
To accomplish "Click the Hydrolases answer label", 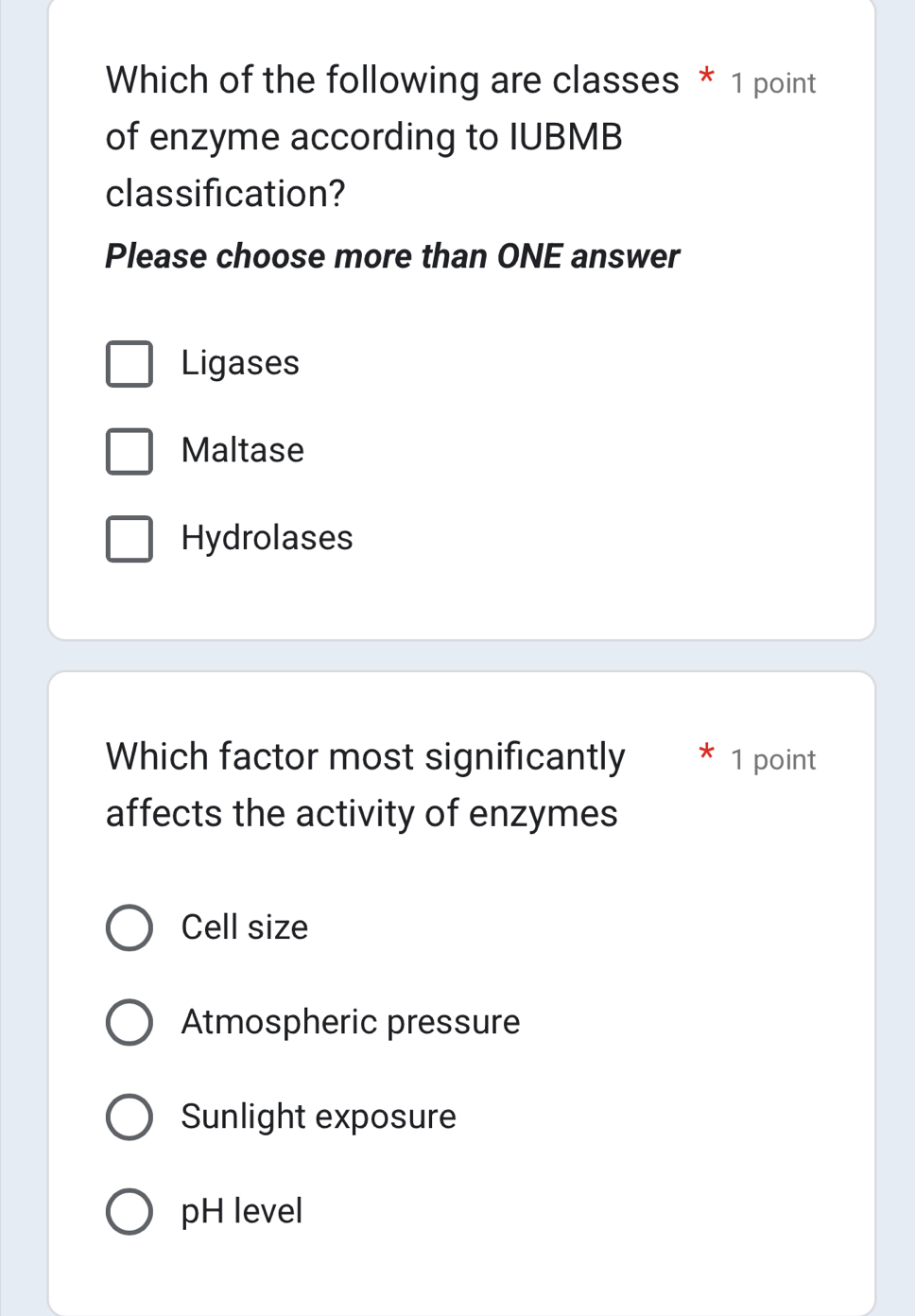I will tap(267, 539).
